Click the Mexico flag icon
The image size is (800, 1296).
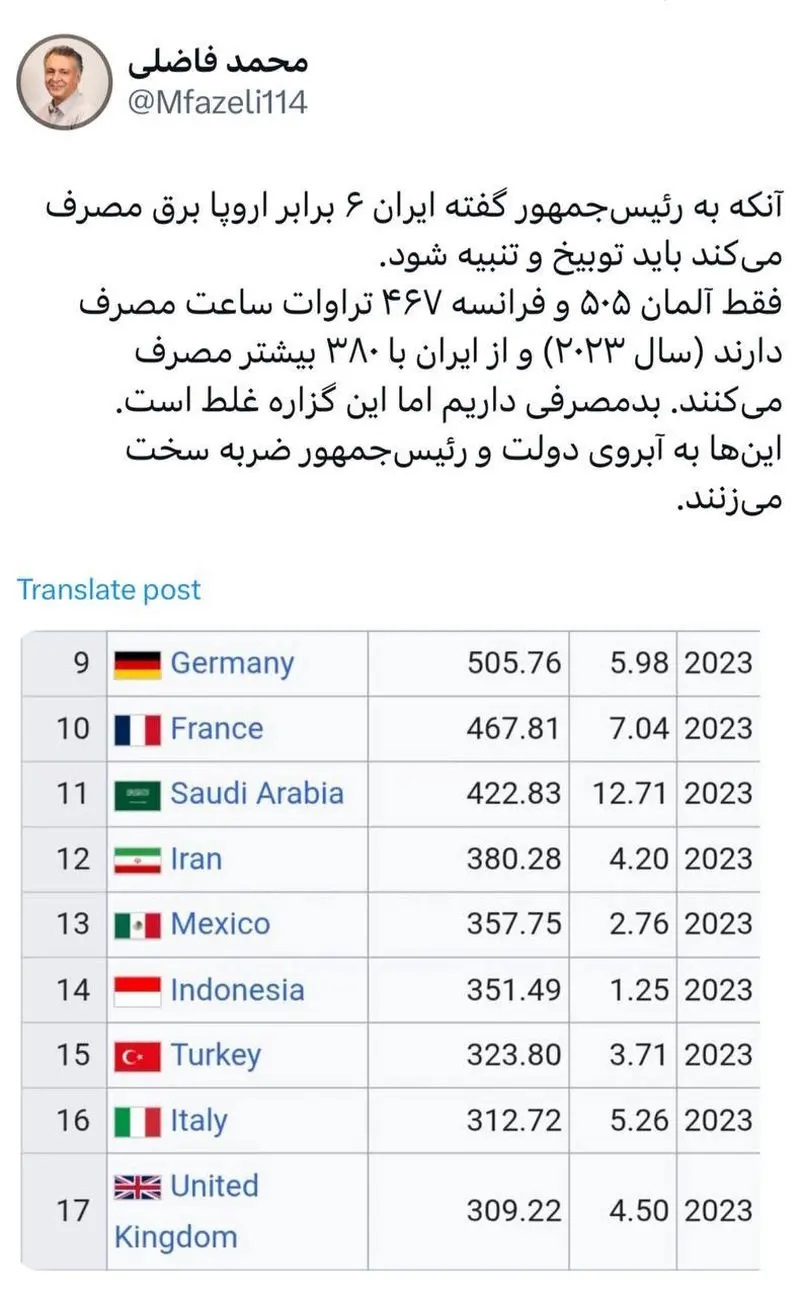[x=137, y=924]
